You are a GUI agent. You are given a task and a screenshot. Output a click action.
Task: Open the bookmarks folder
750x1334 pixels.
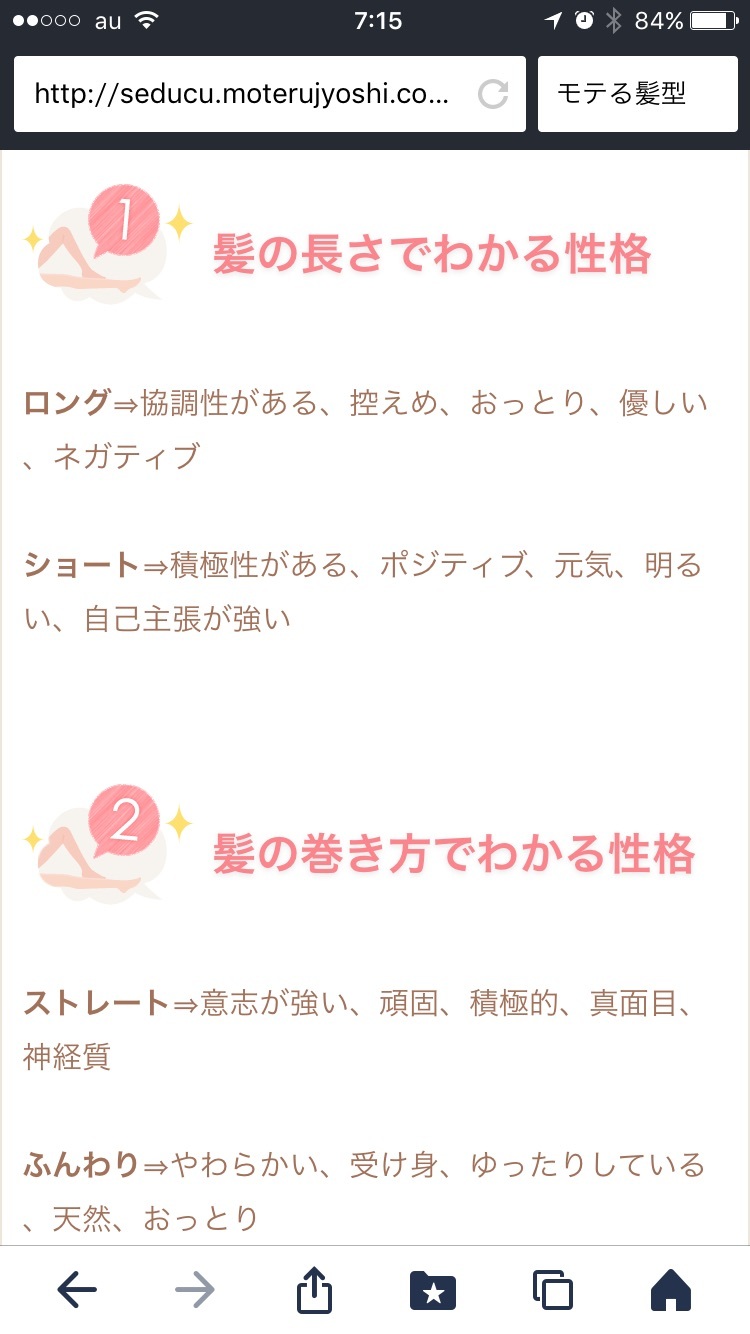(x=433, y=1291)
